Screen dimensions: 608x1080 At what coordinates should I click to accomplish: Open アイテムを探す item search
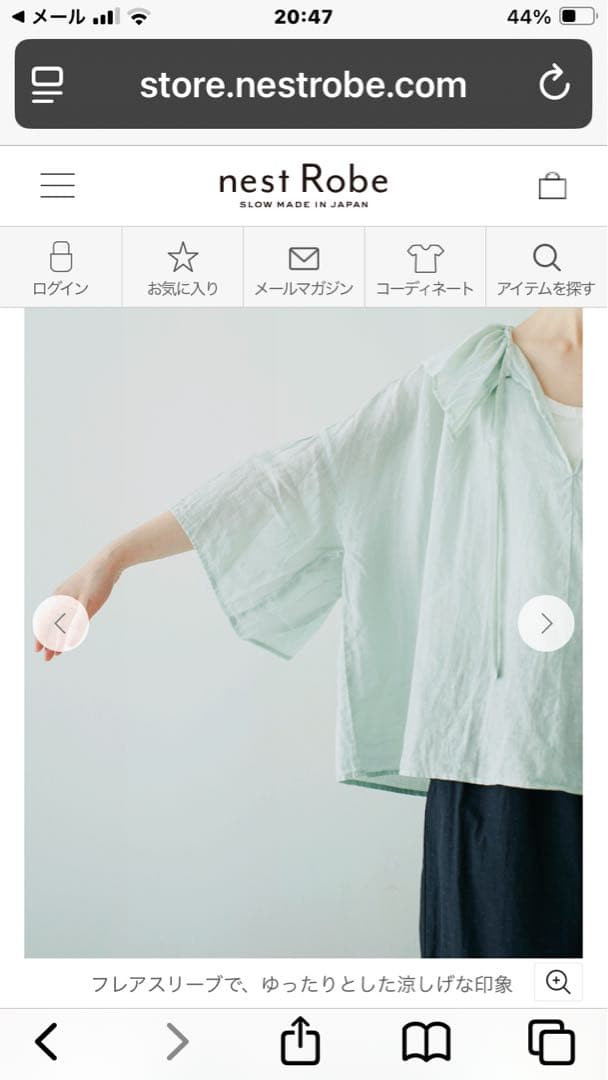coord(546,267)
